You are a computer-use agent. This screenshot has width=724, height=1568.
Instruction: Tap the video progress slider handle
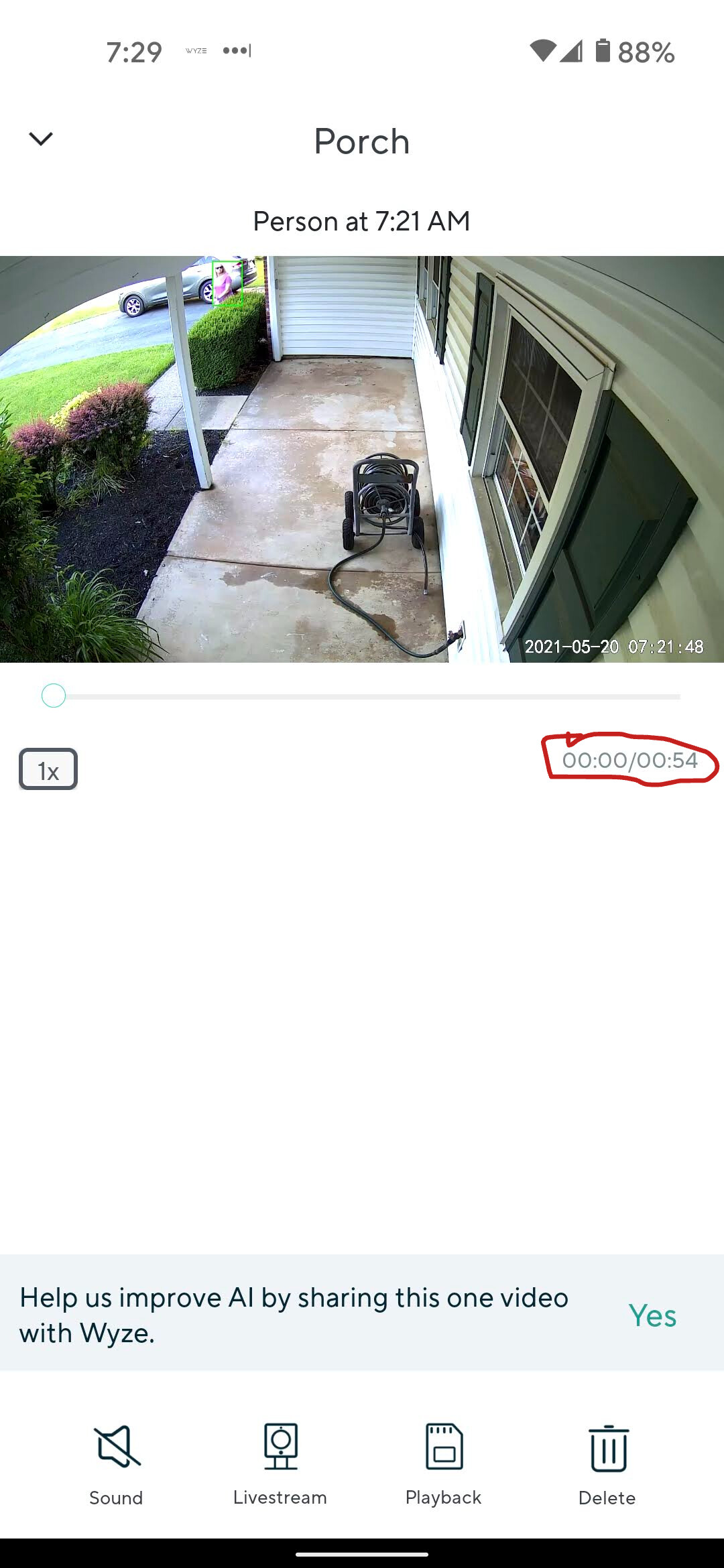(54, 696)
